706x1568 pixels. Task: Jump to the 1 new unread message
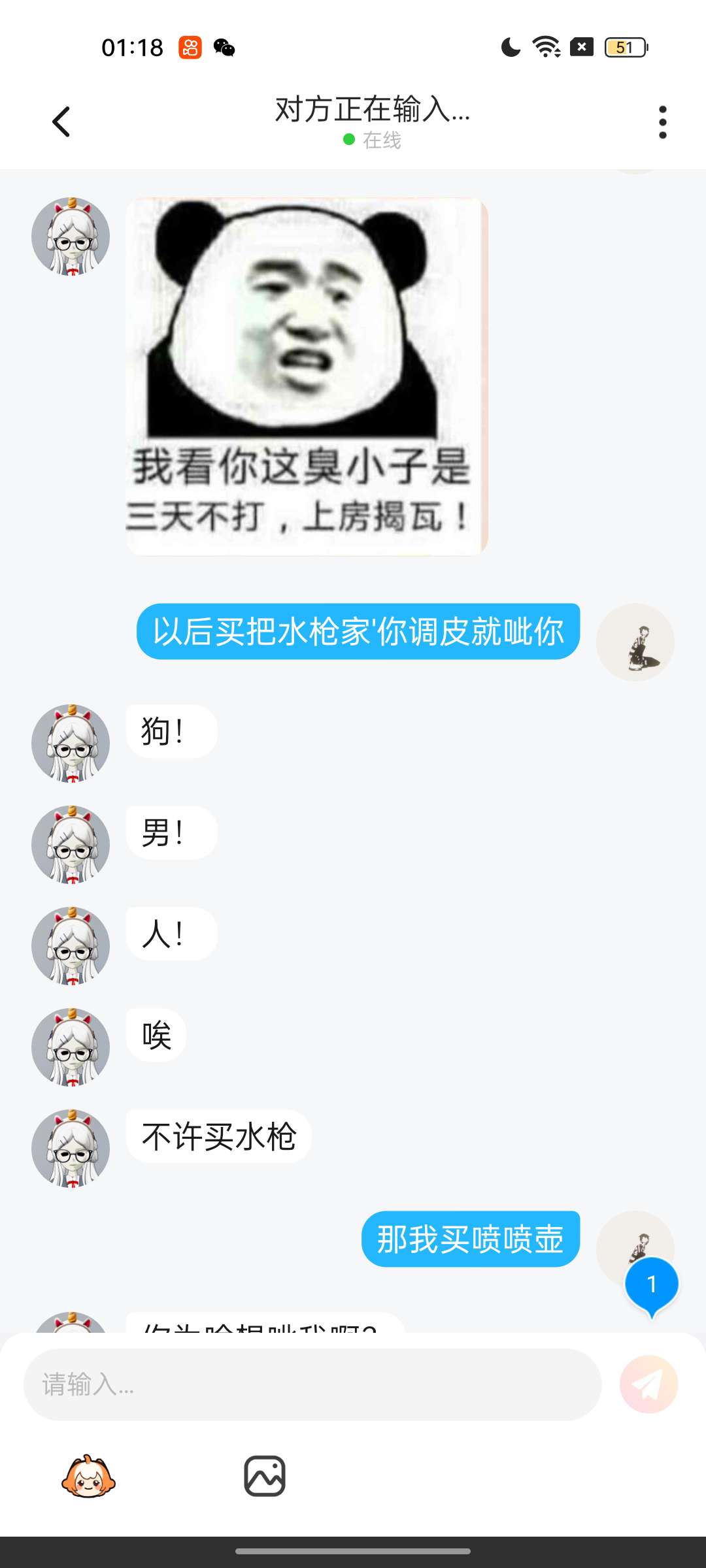[x=652, y=1286]
